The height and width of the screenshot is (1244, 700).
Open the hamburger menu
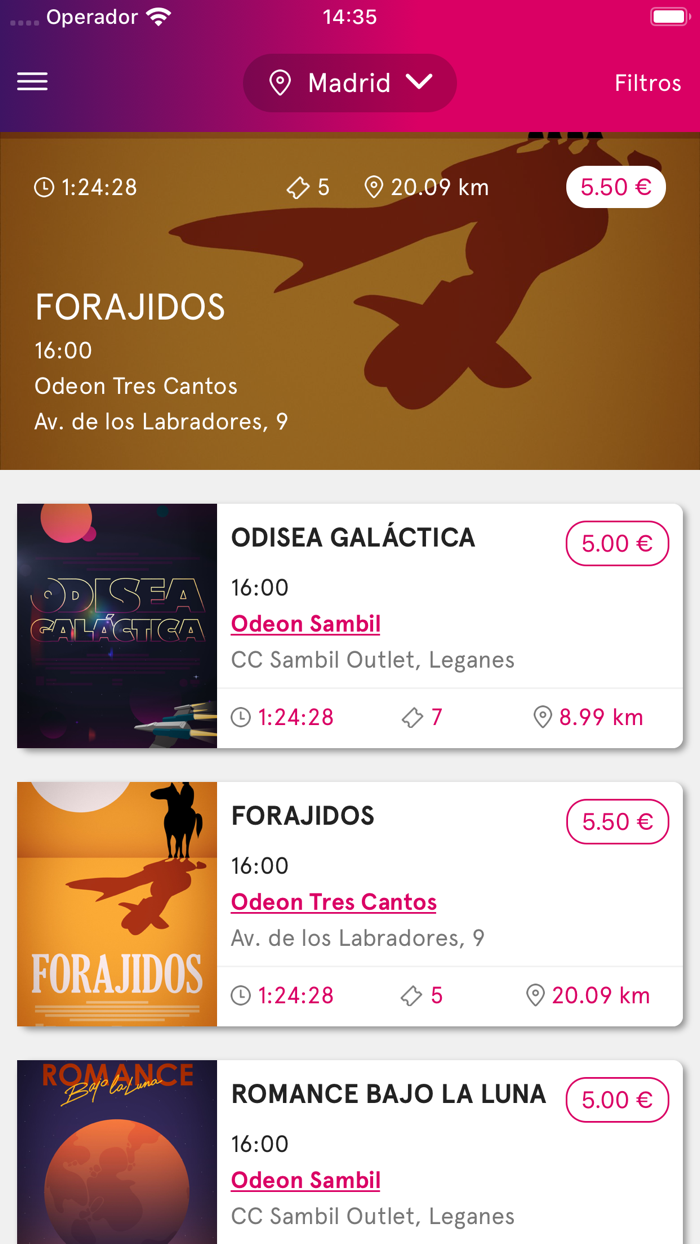point(32,82)
